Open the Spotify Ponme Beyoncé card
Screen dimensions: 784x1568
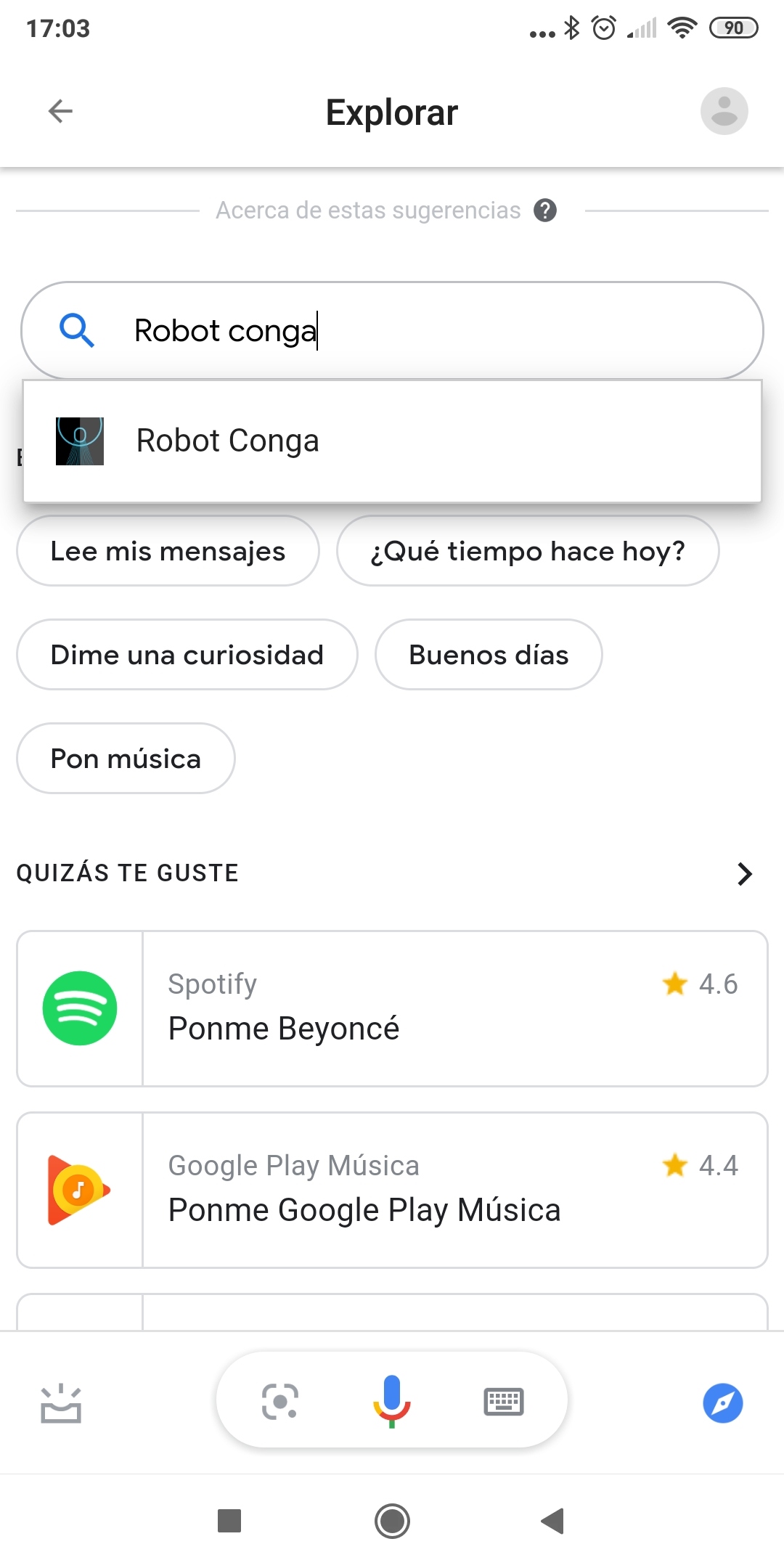(x=392, y=1008)
